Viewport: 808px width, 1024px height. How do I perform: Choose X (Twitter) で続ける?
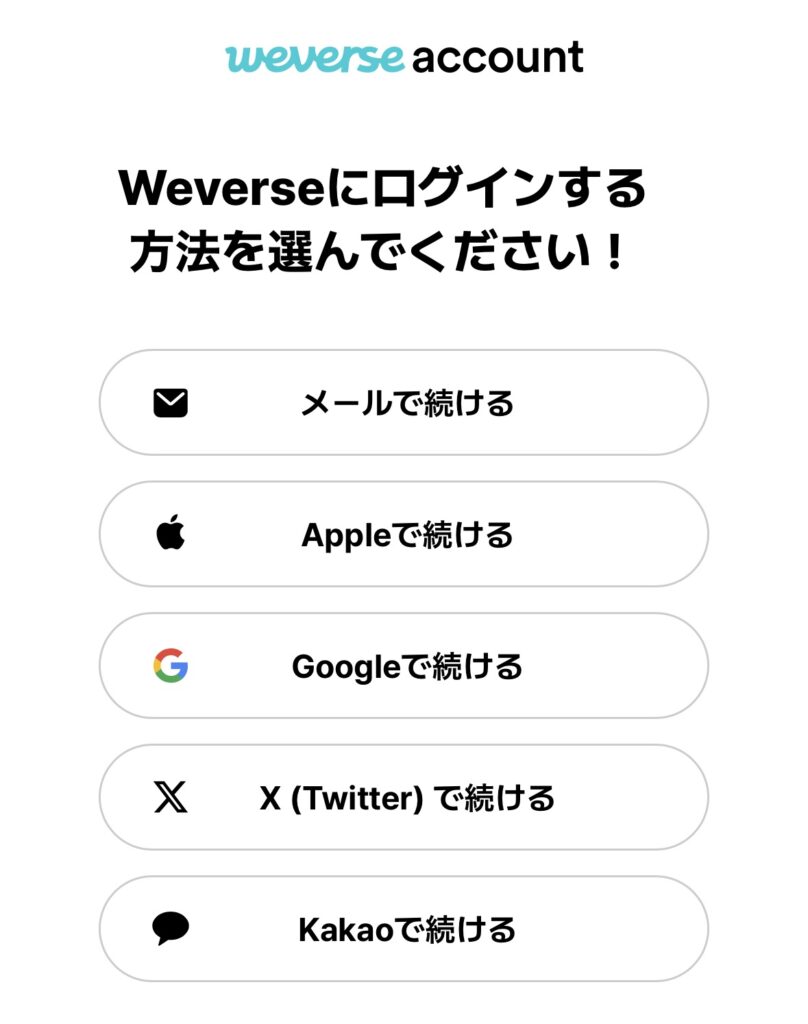[404, 798]
